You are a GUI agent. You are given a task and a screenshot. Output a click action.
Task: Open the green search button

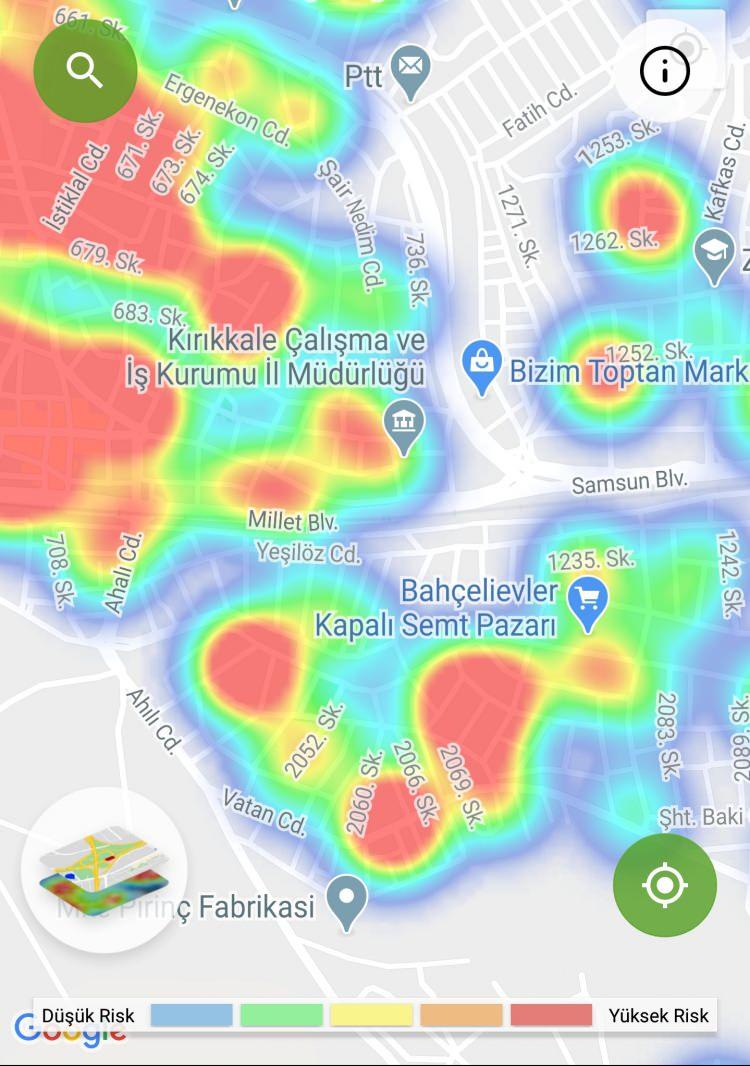[x=85, y=71]
